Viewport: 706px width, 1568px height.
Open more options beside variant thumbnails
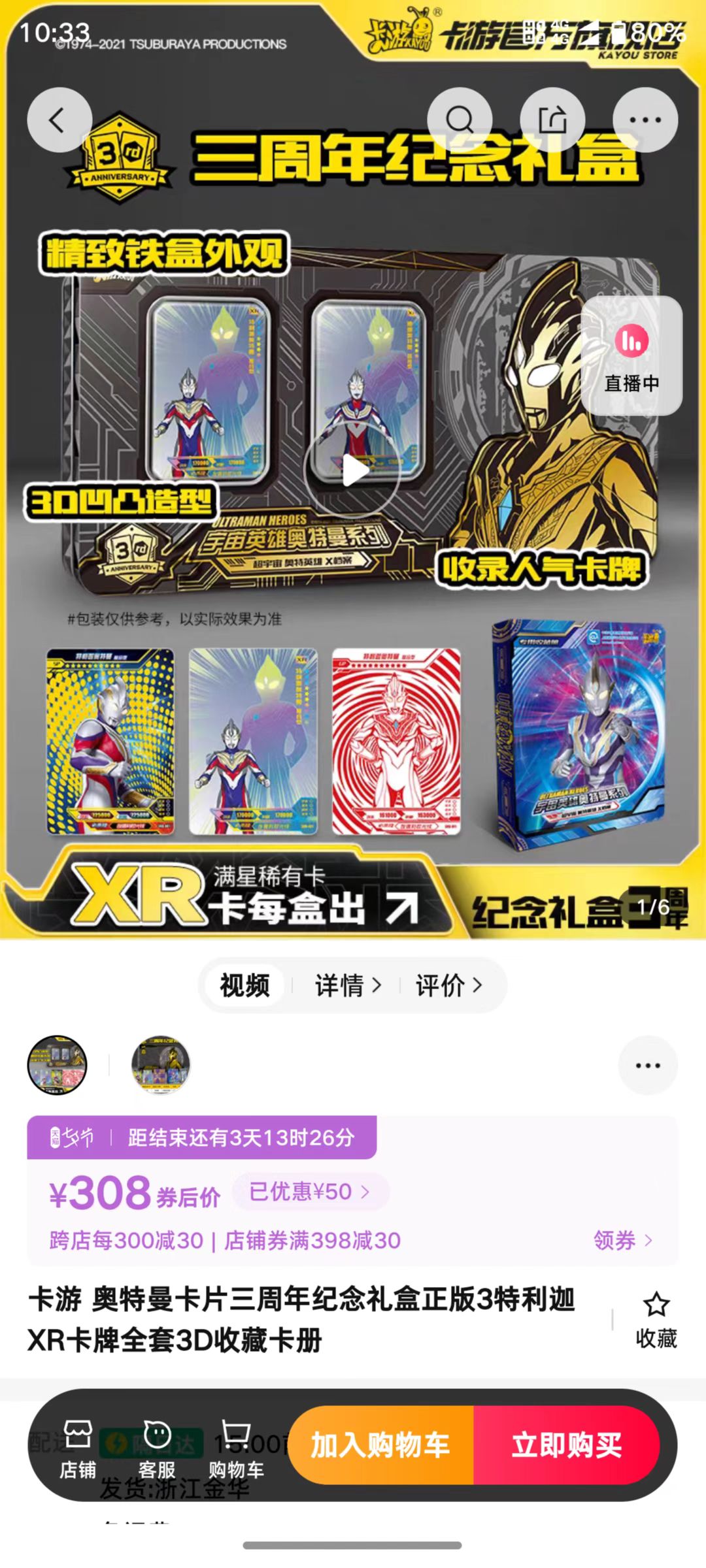coord(647,1065)
